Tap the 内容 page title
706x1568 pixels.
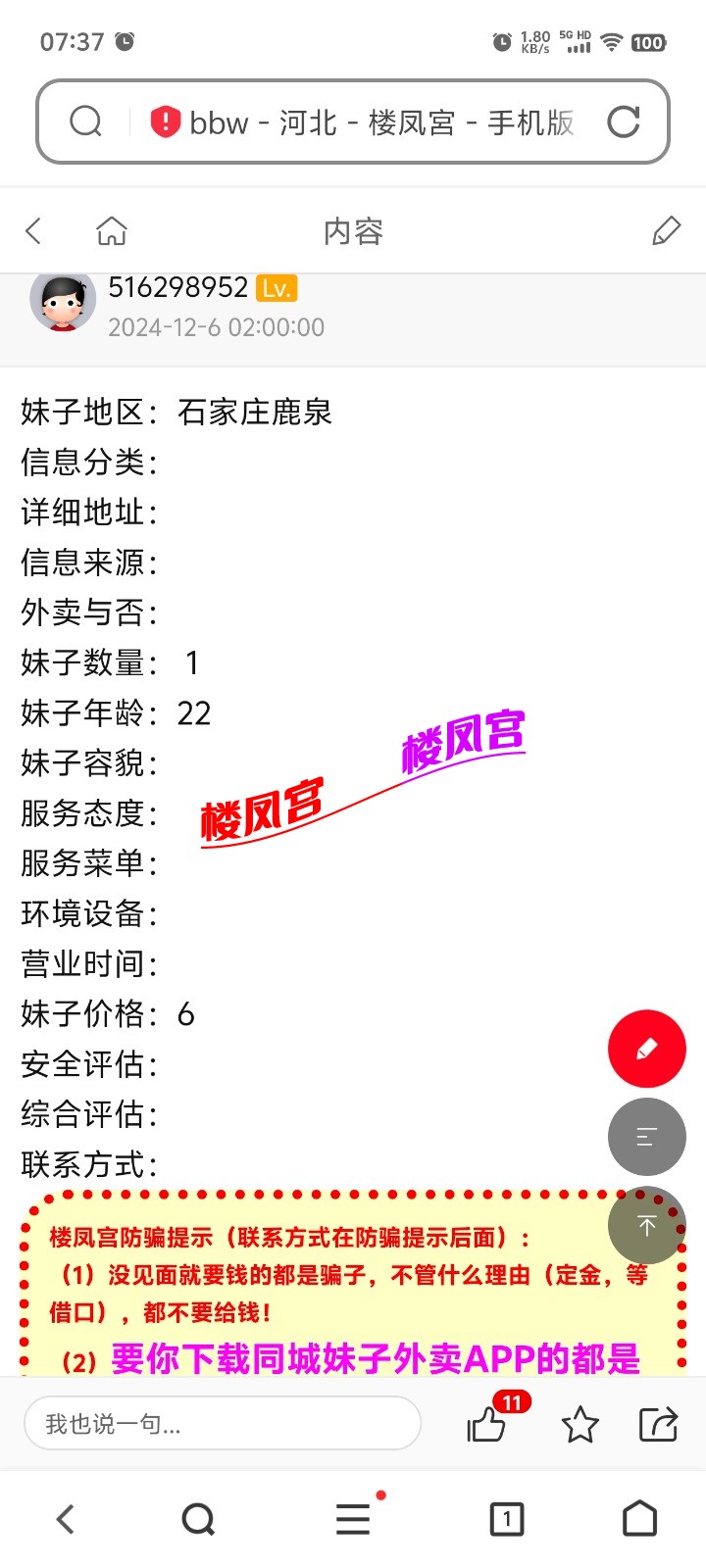click(x=354, y=231)
